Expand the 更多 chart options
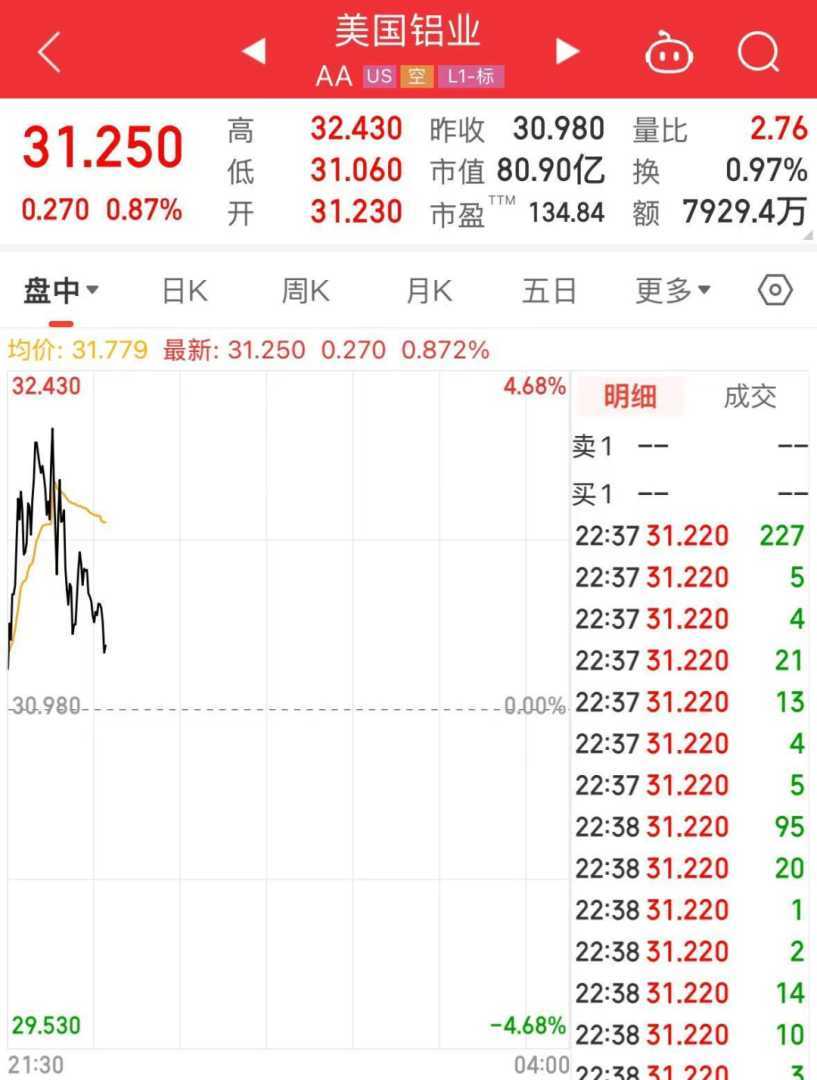 673,291
